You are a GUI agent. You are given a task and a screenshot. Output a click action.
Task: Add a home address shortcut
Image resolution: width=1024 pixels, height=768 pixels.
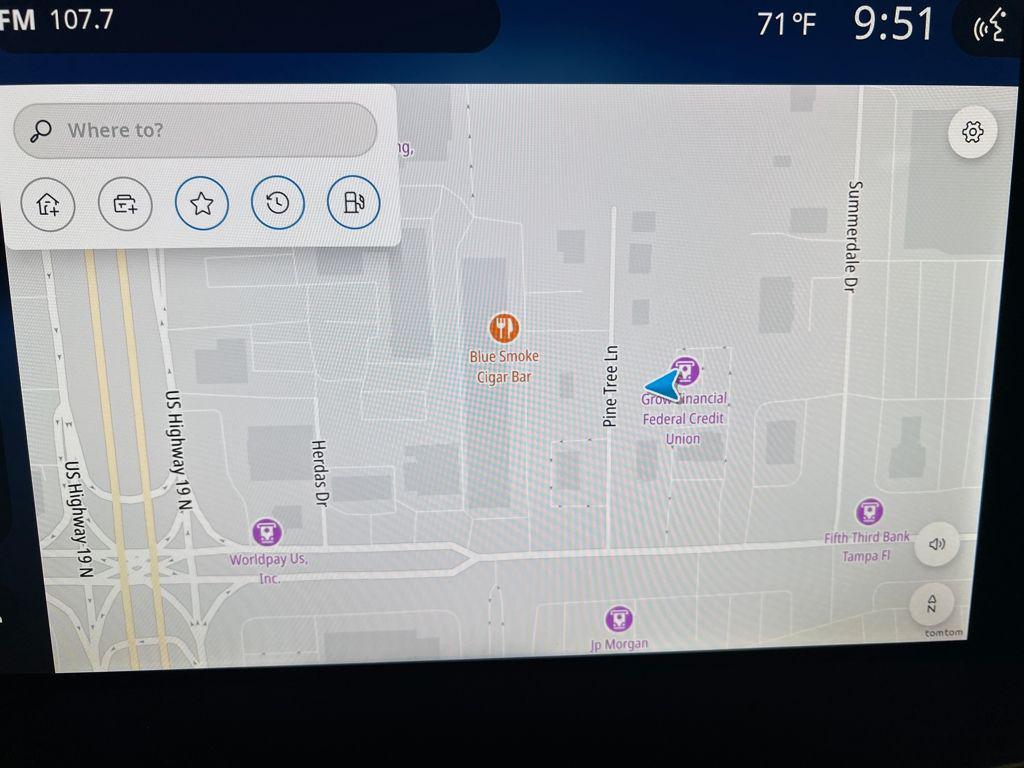pyautogui.click(x=48, y=203)
